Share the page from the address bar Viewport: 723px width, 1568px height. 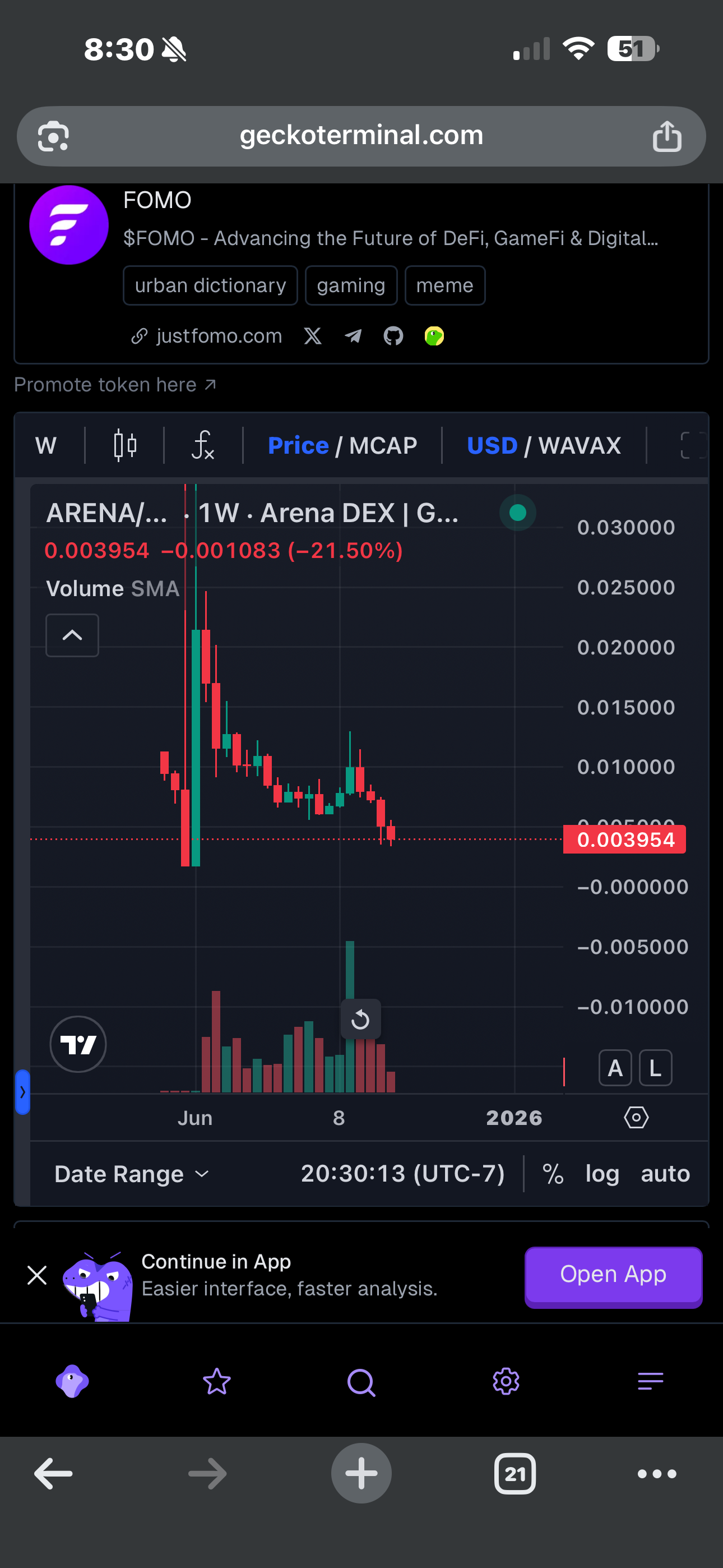[666, 136]
